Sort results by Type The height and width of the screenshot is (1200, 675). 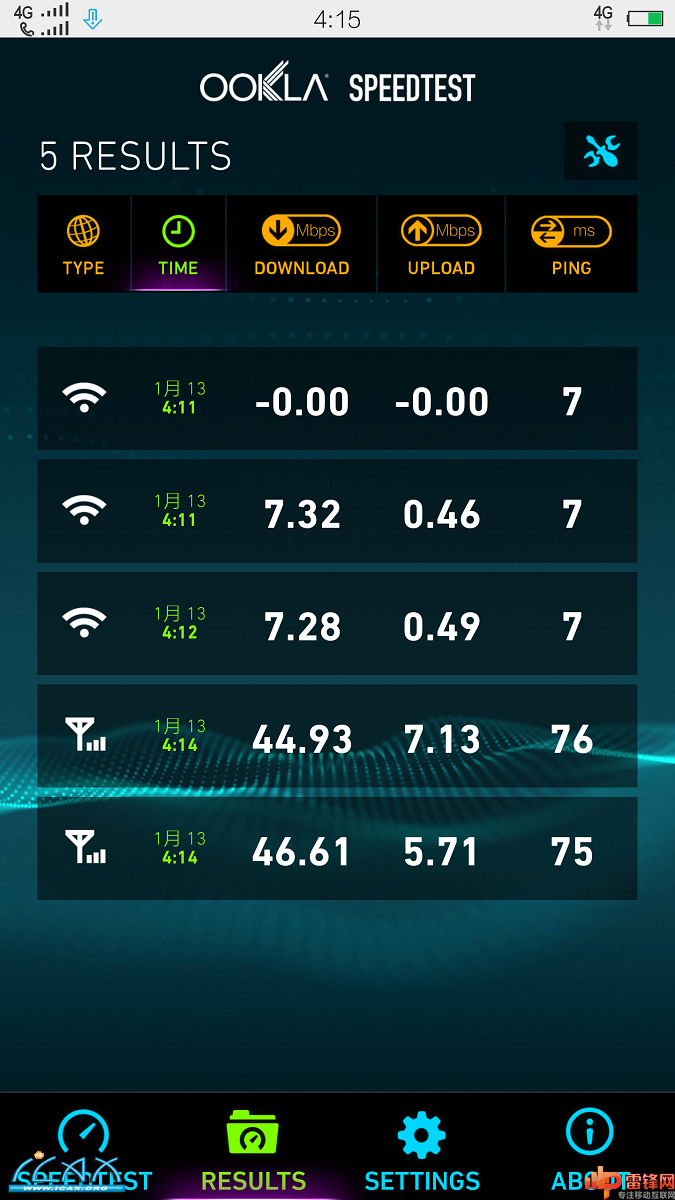coord(83,245)
